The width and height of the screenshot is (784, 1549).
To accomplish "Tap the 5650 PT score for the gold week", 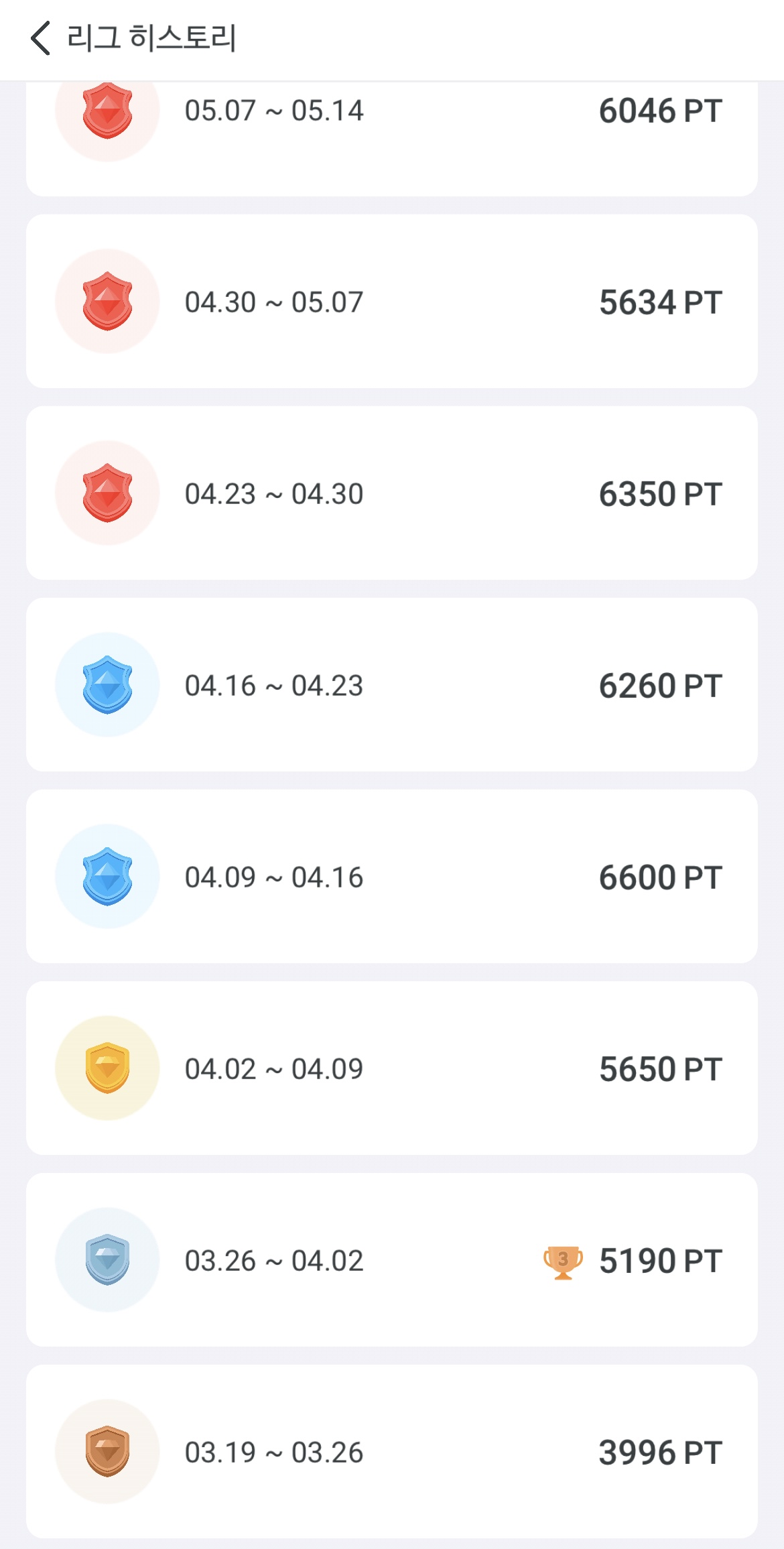I will (x=661, y=1069).
